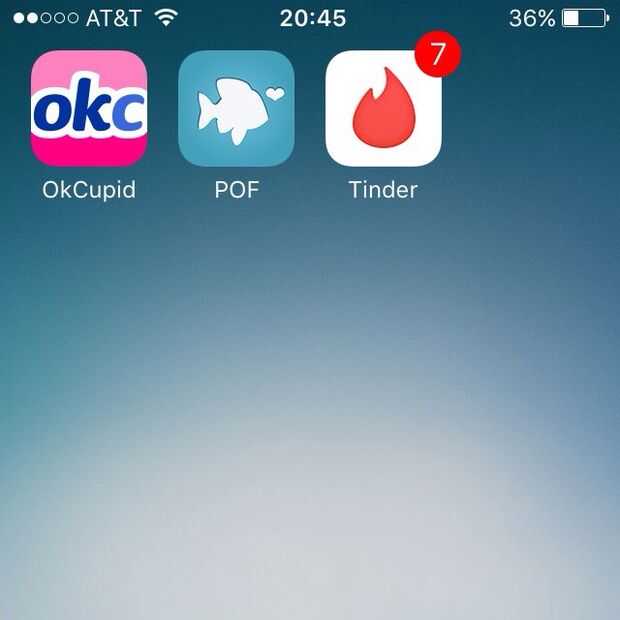Launch the POF app

(x=236, y=108)
